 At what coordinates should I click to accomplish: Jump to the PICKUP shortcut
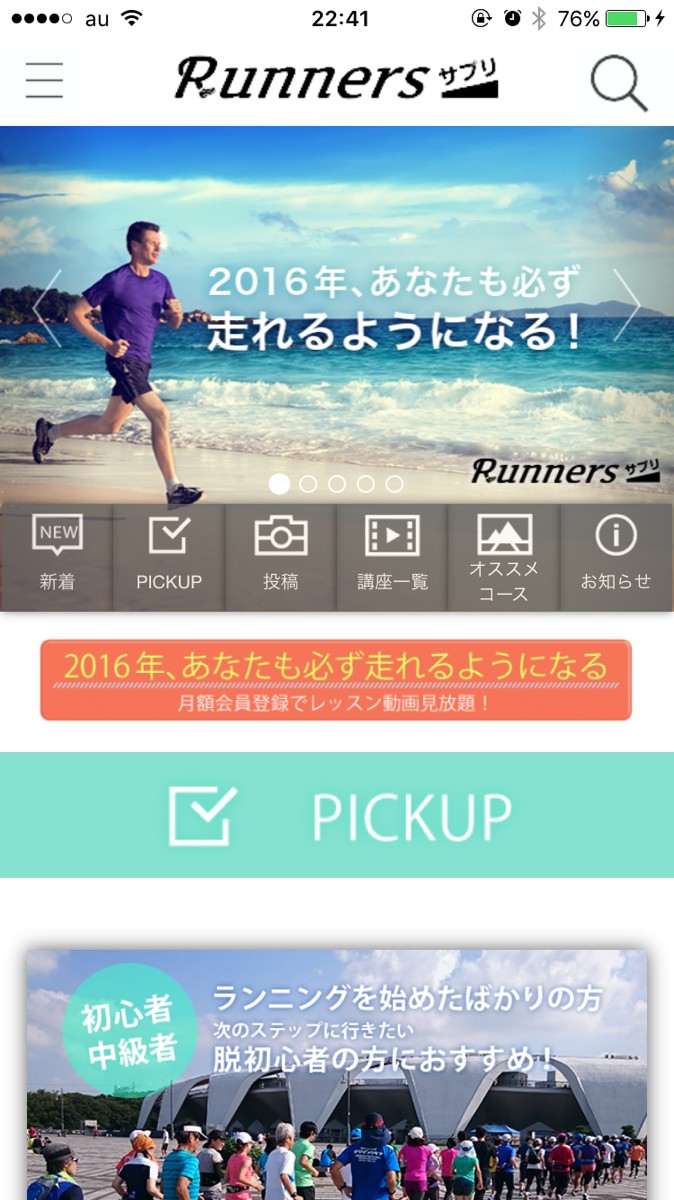pyautogui.click(x=169, y=557)
